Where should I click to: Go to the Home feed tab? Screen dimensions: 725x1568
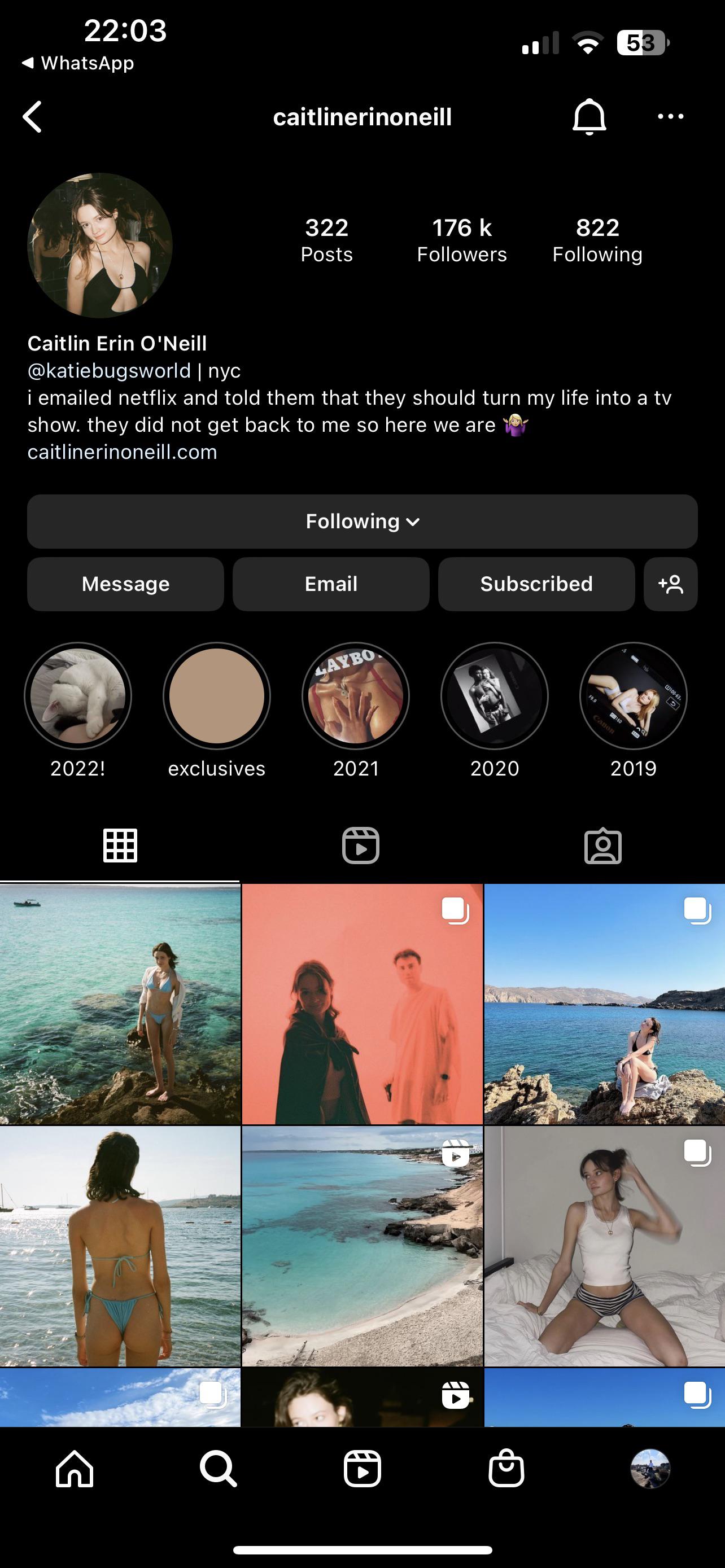coord(75,1469)
